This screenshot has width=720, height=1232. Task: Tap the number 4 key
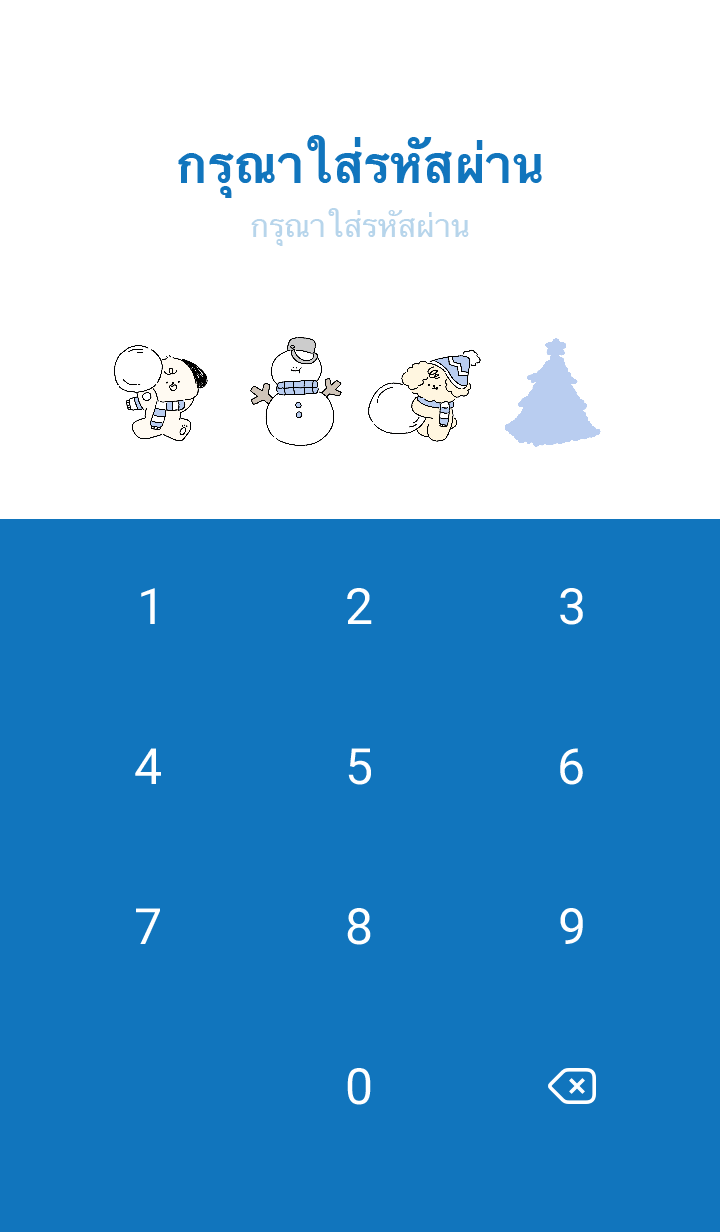pos(148,767)
